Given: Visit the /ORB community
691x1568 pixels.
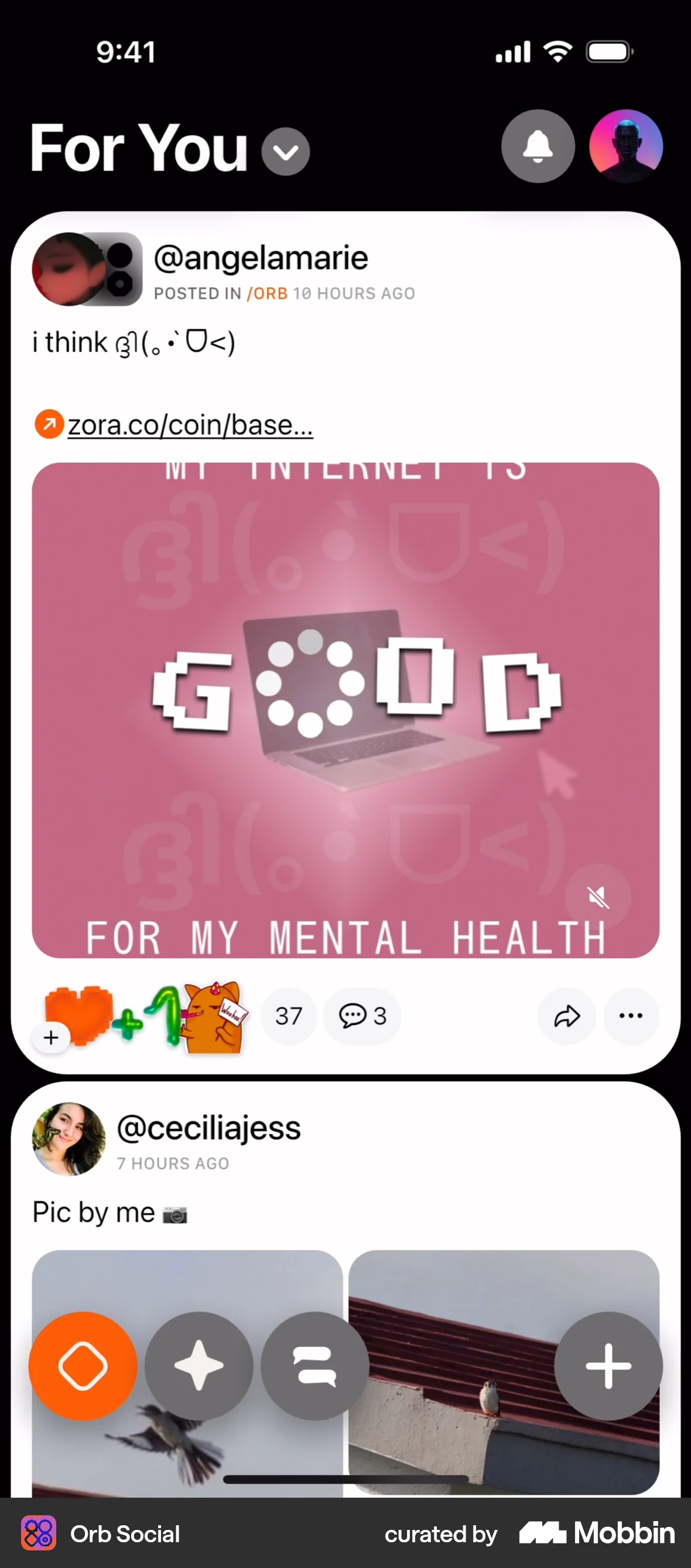Looking at the screenshot, I should [x=268, y=294].
